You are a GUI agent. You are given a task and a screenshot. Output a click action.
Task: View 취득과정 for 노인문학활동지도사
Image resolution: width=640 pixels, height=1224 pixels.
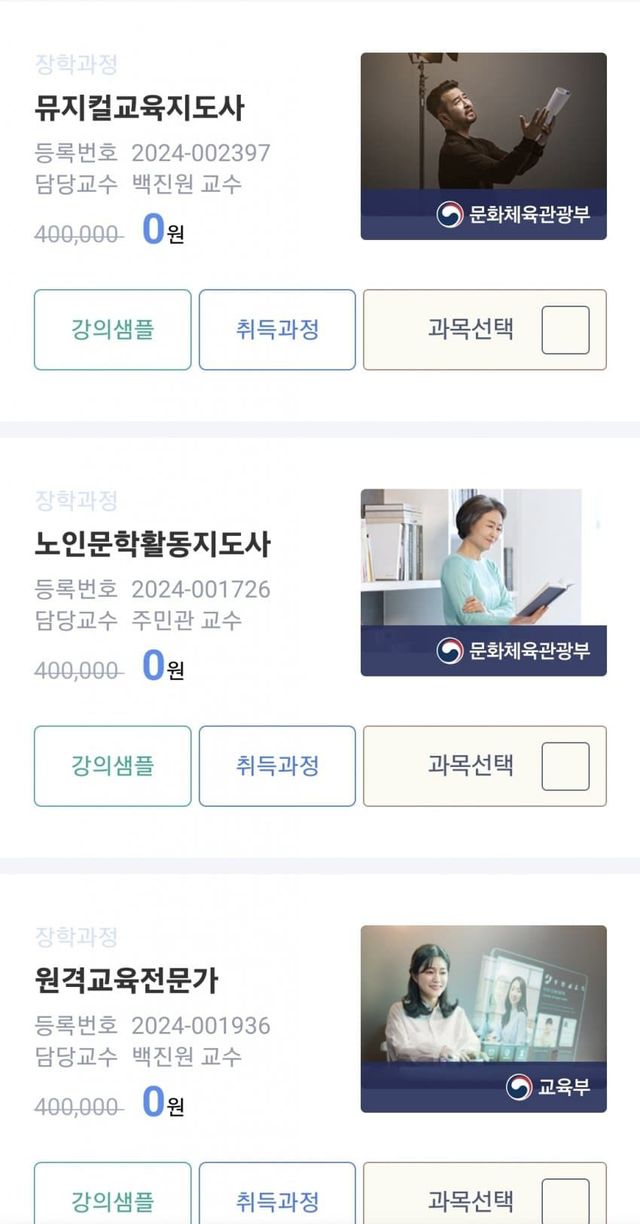[x=277, y=766]
